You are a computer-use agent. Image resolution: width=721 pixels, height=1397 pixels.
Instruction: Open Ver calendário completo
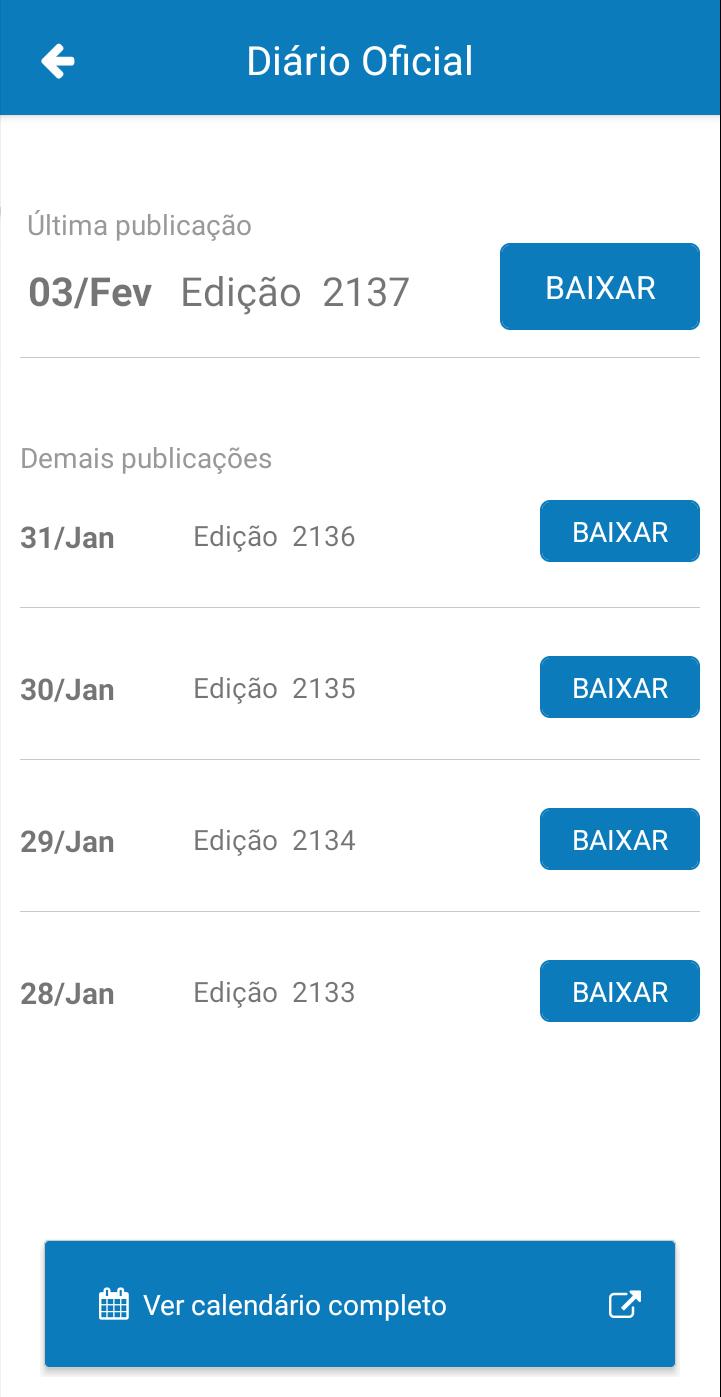point(360,1304)
